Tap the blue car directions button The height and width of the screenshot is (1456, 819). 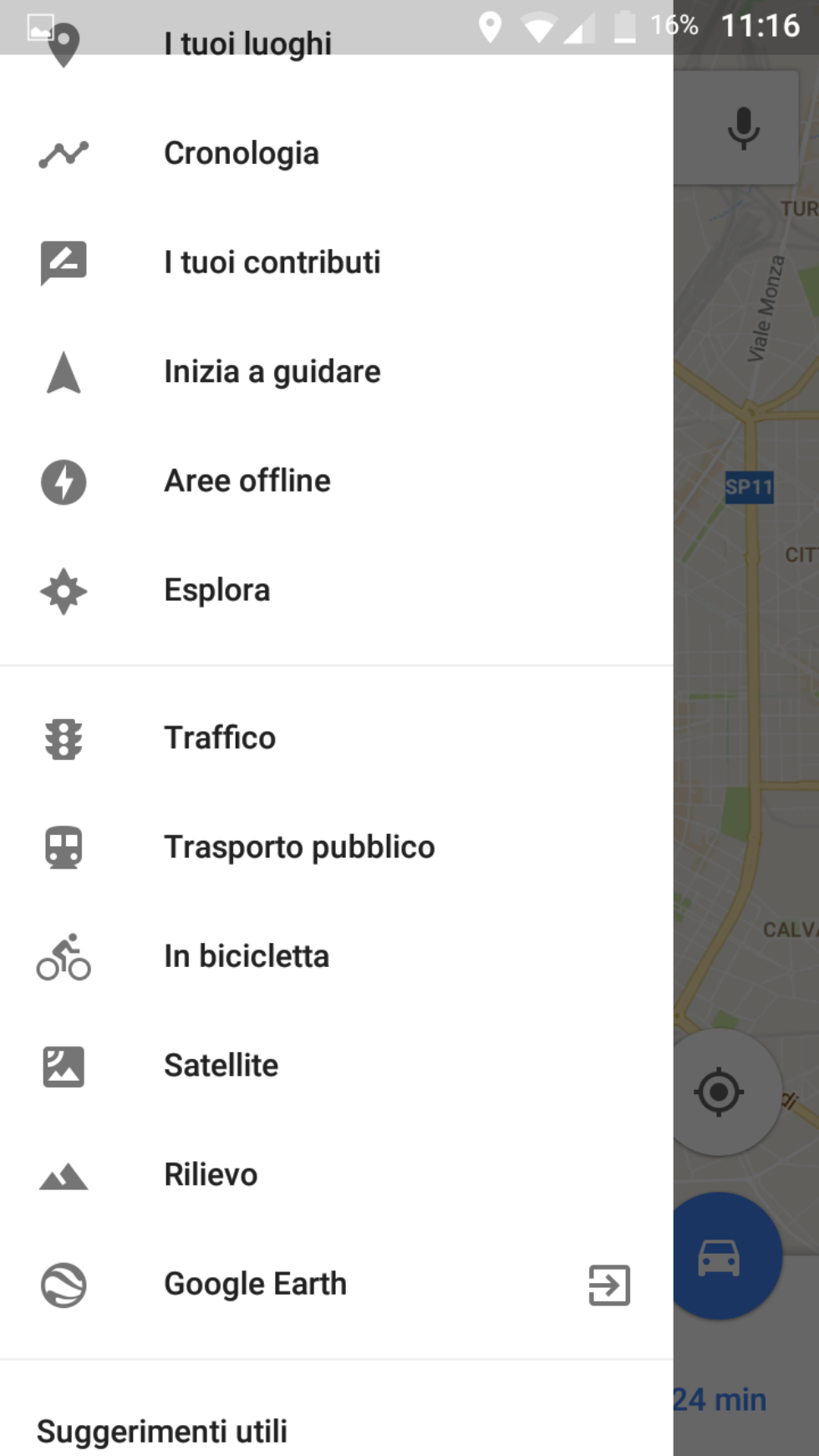(719, 1256)
